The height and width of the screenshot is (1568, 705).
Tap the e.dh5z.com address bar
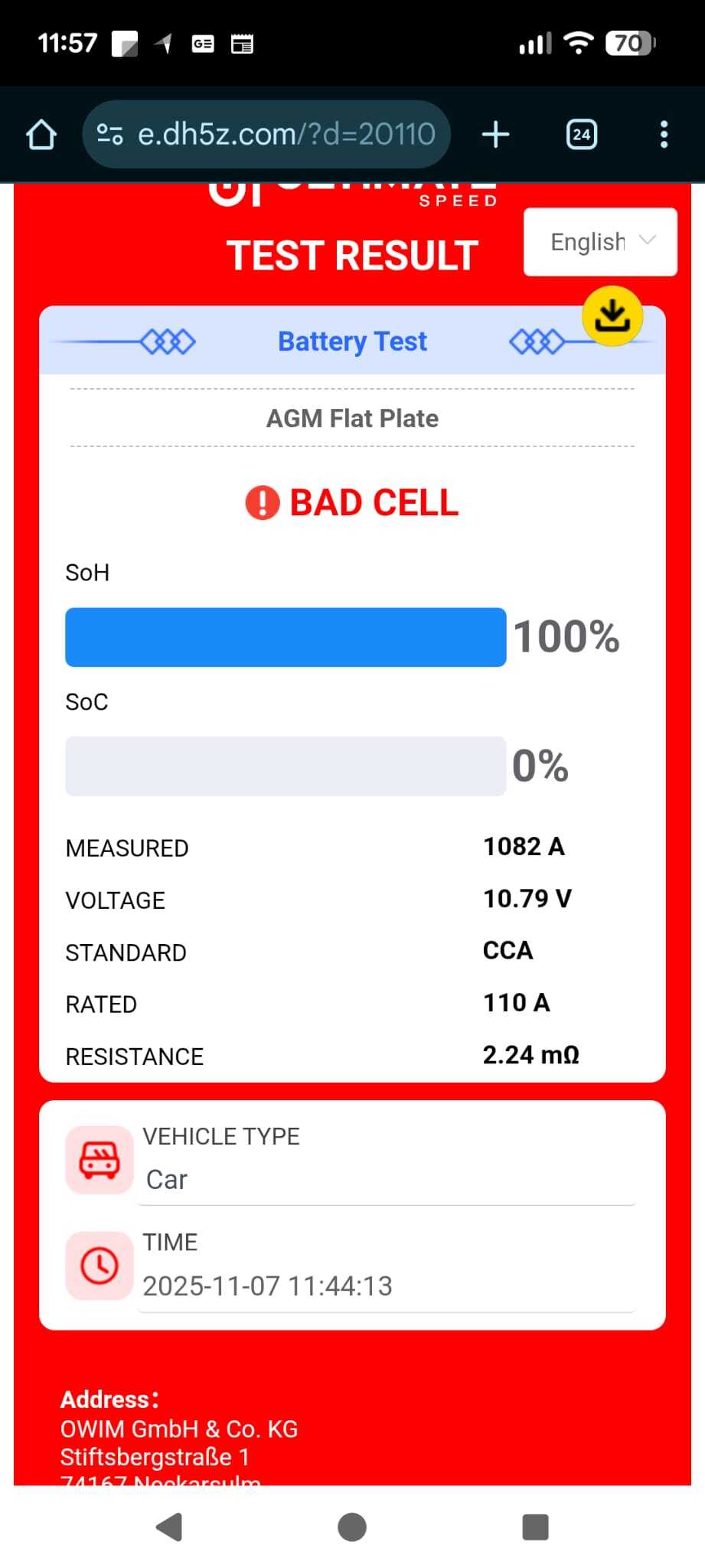(x=286, y=135)
